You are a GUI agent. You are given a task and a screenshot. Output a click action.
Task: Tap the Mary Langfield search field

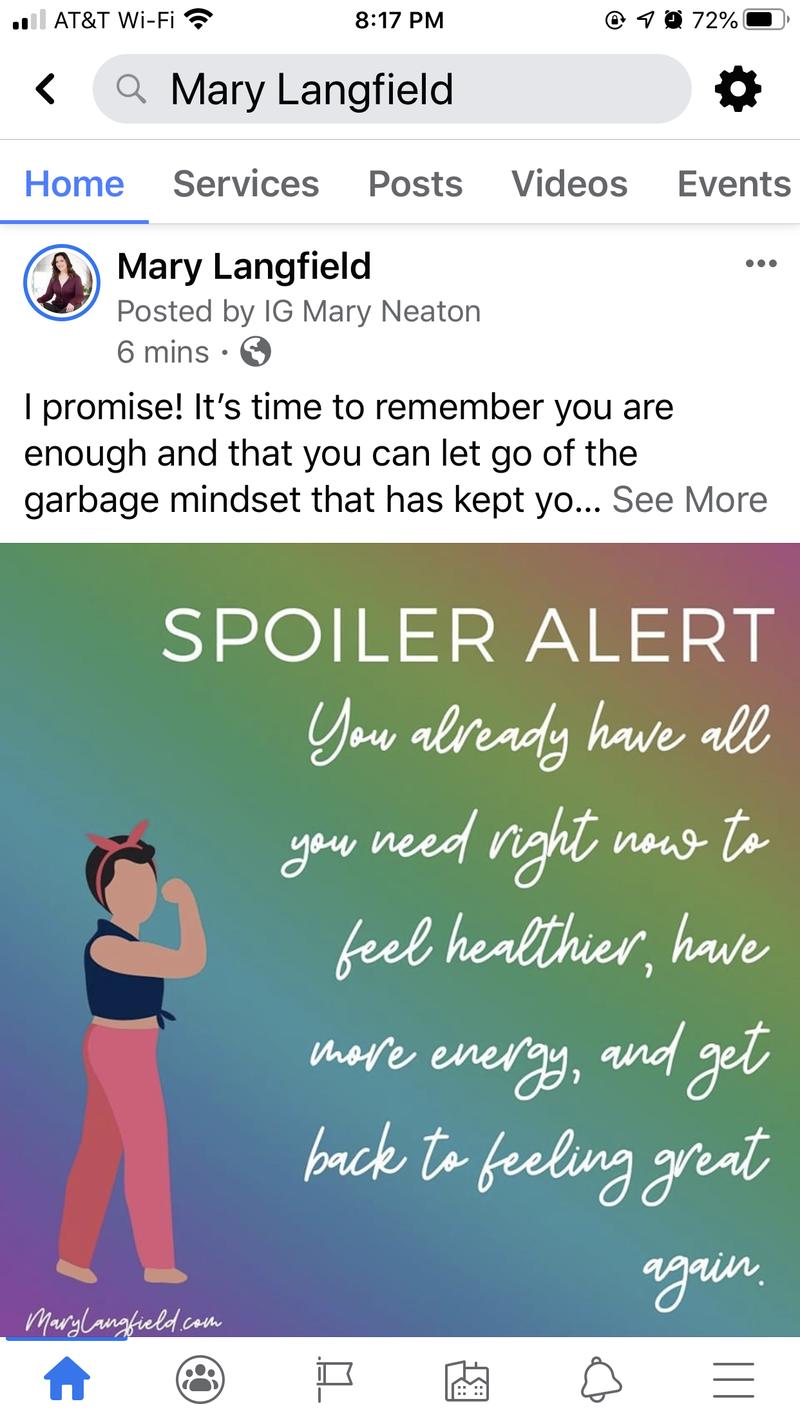pyautogui.click(x=391, y=90)
